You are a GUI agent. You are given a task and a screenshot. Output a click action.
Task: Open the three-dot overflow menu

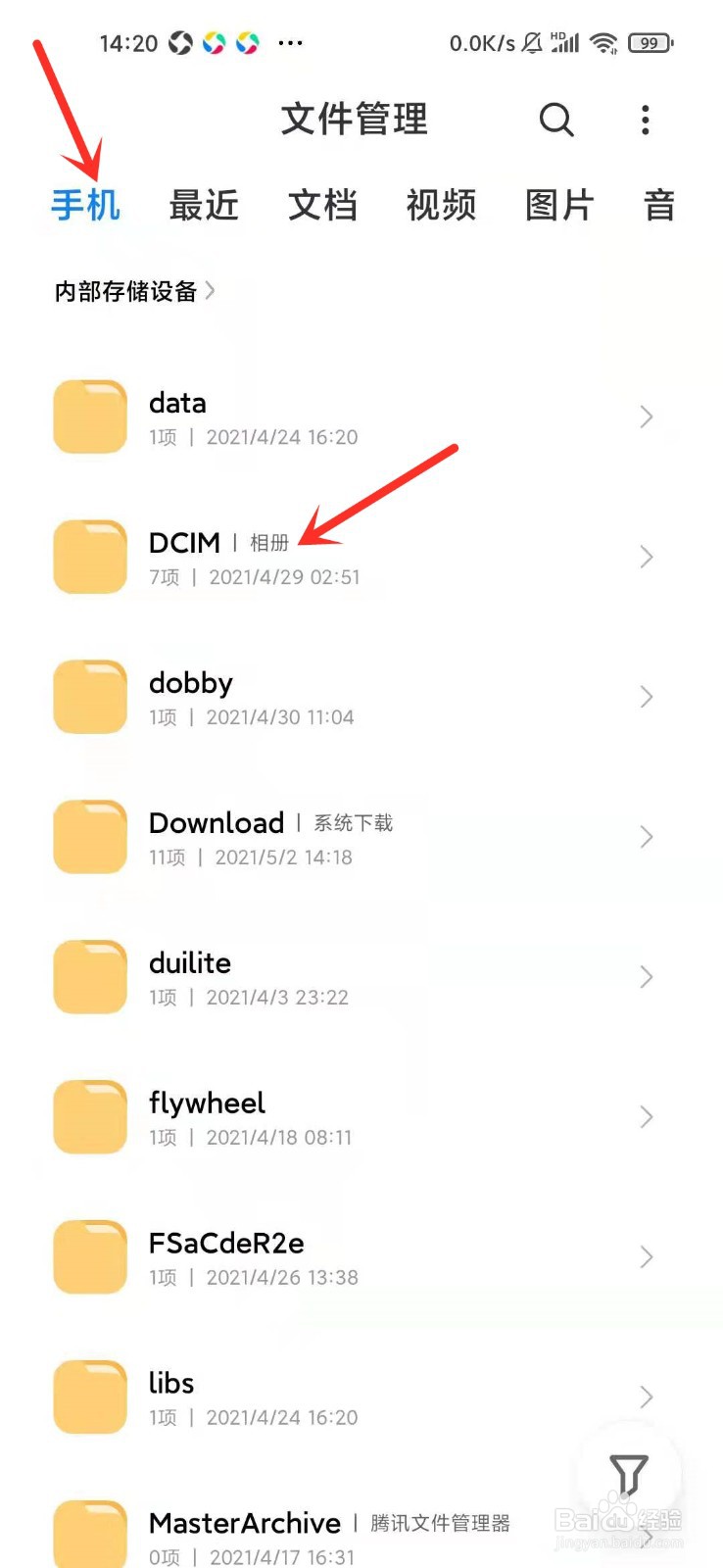[x=645, y=120]
